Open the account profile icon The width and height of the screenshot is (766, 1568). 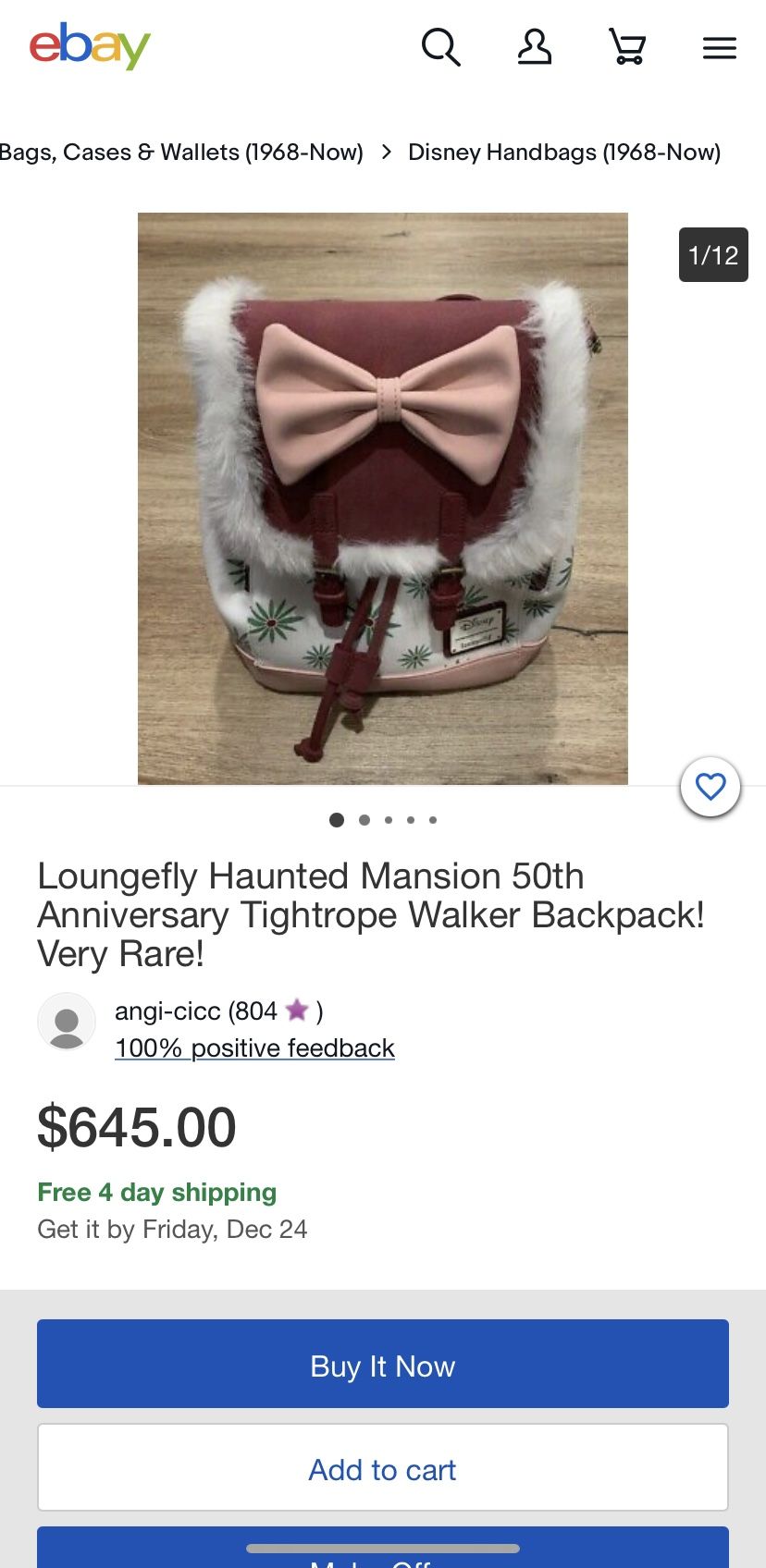[535, 47]
